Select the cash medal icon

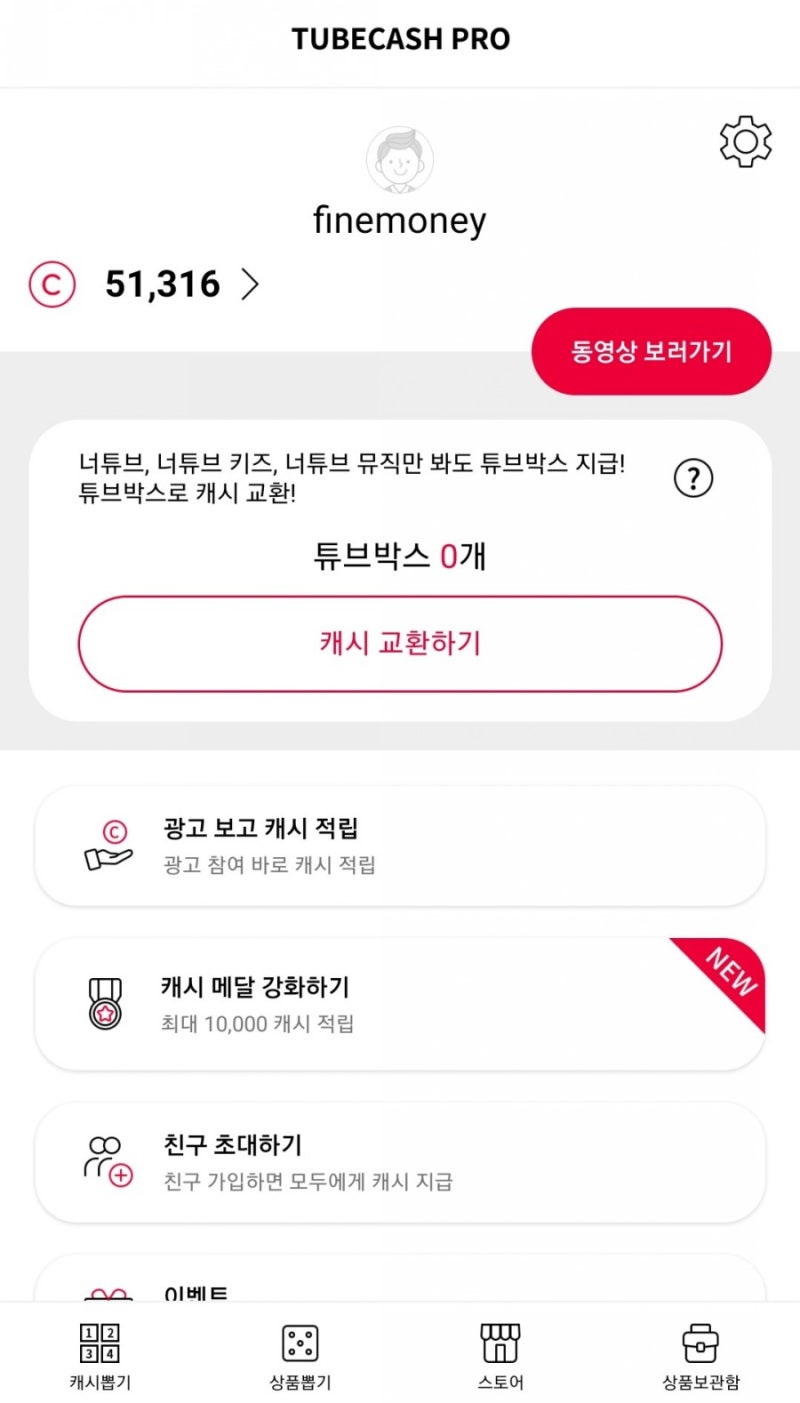(x=107, y=1003)
